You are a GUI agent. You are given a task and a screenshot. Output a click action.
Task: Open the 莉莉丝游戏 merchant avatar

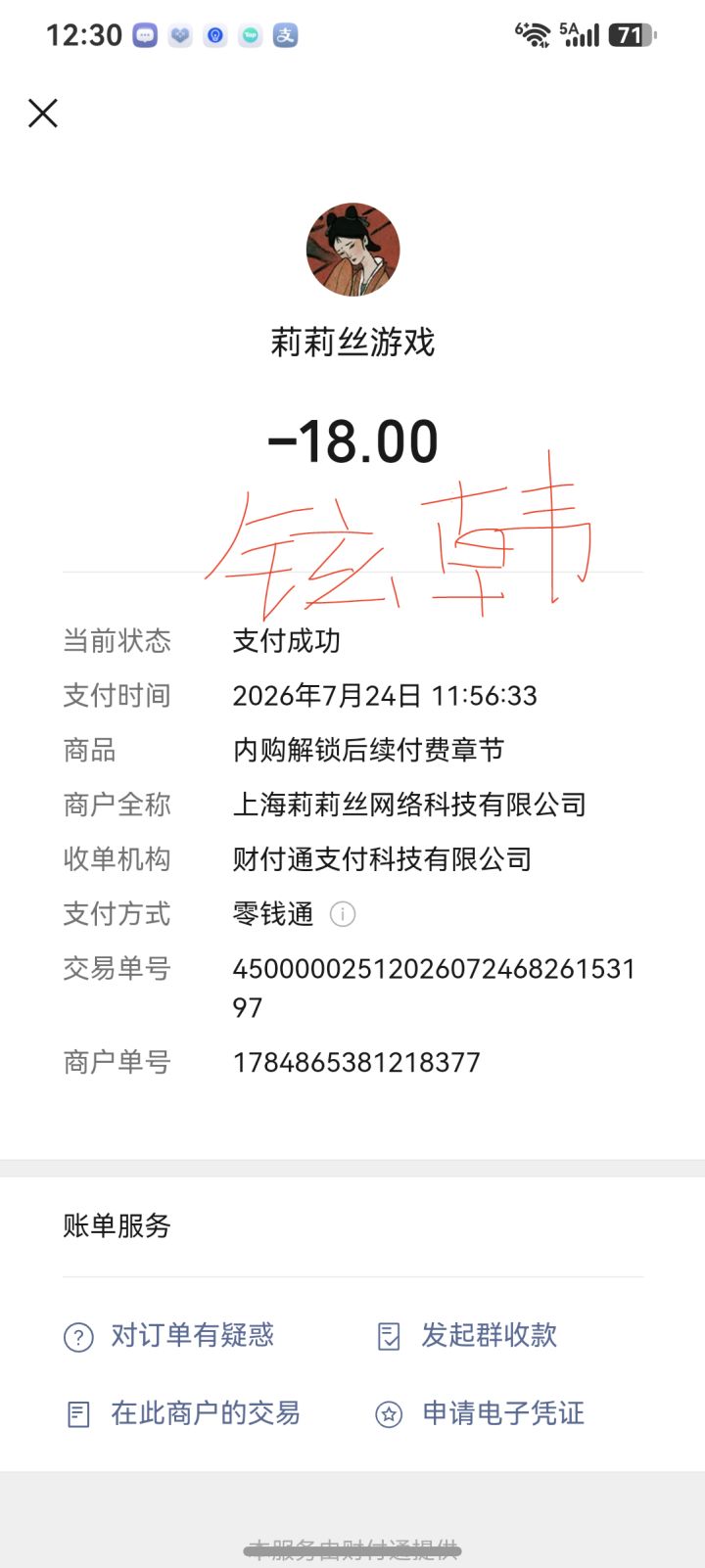[353, 250]
